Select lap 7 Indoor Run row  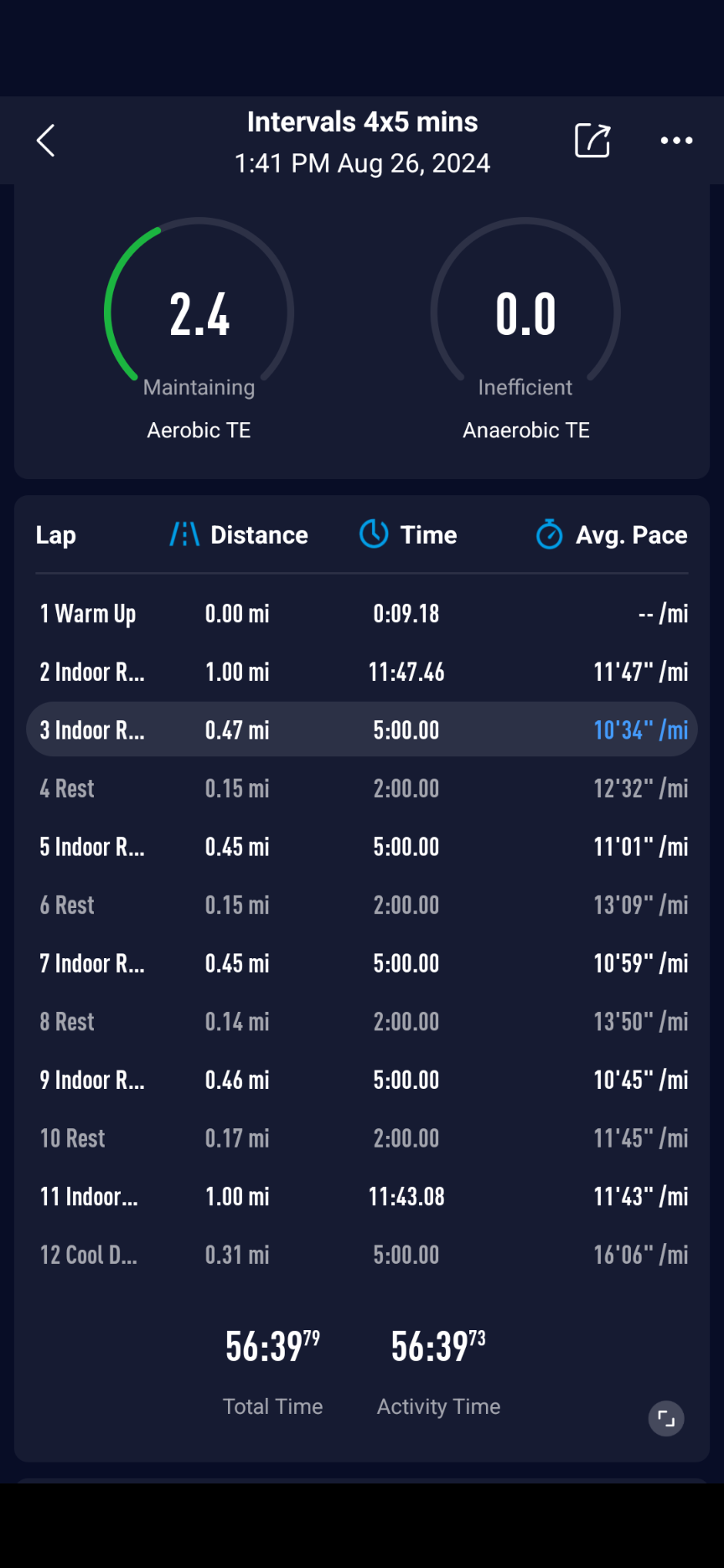[362, 963]
